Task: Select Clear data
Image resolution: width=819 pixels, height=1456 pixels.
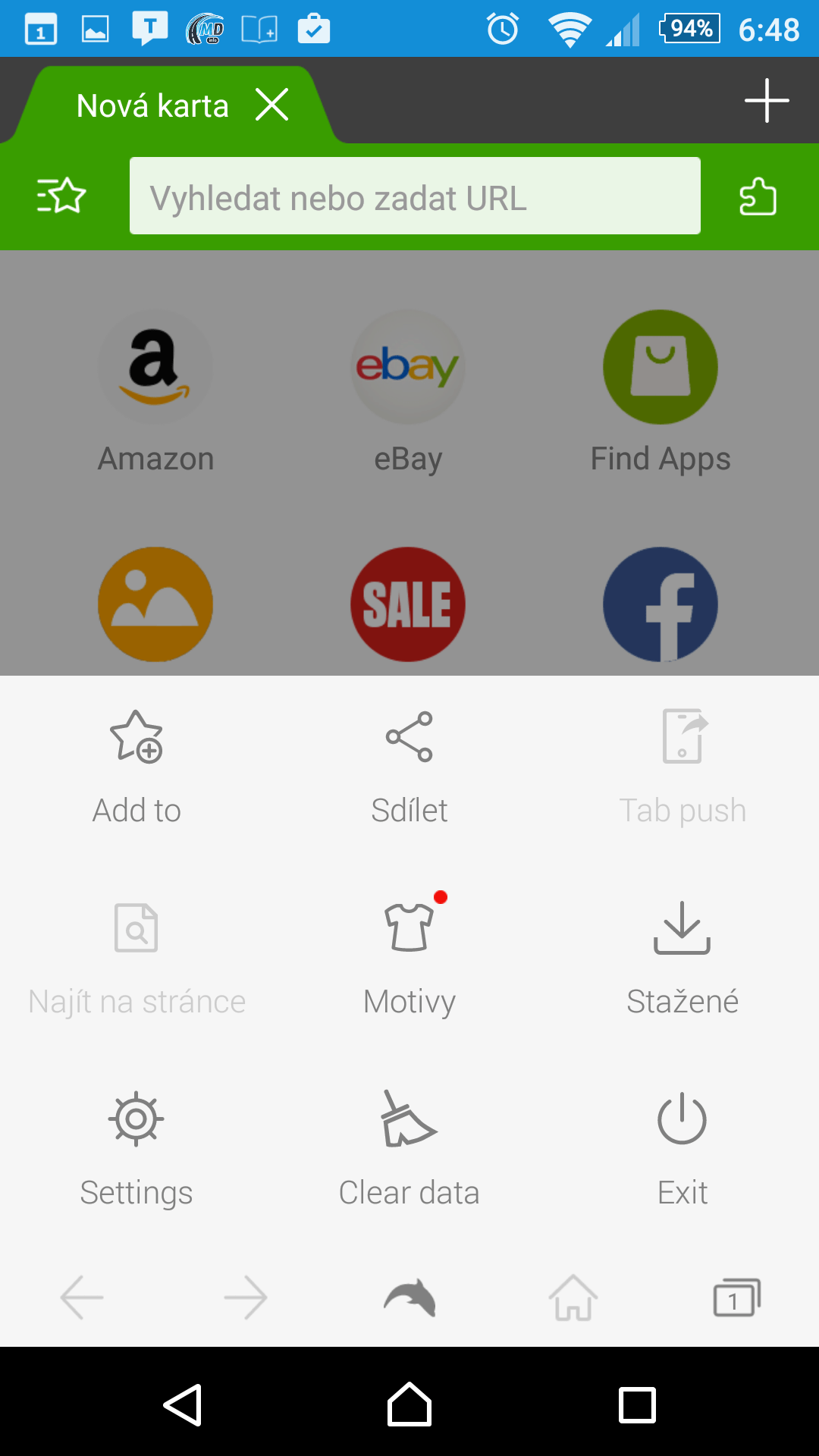Action: coord(409,1149)
